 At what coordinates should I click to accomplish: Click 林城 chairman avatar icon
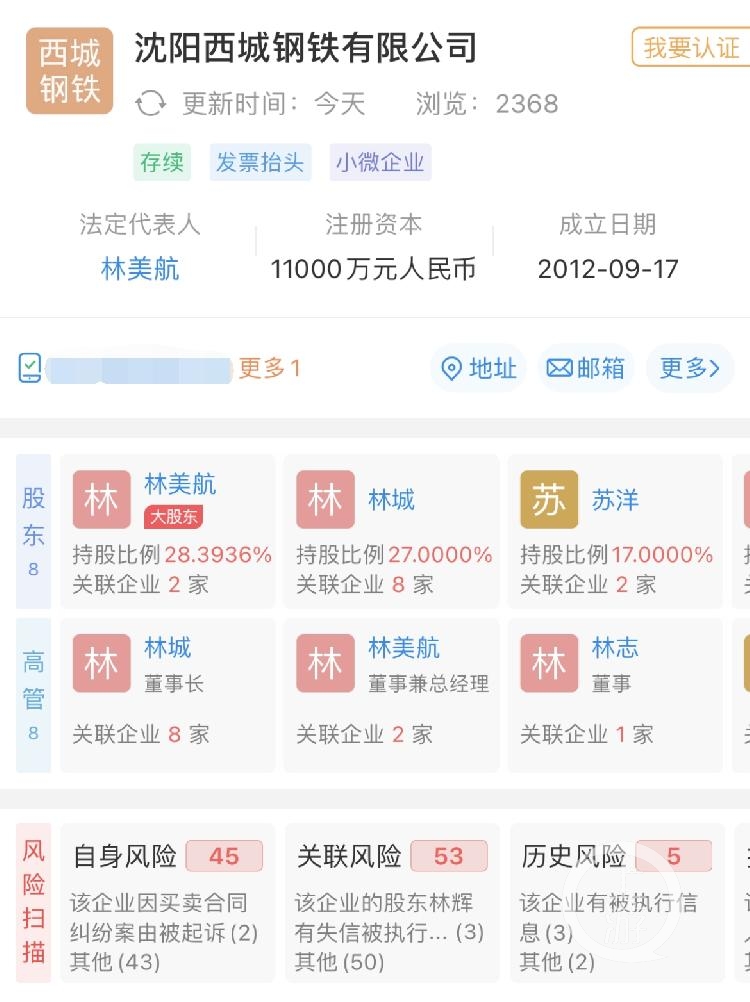point(101,661)
